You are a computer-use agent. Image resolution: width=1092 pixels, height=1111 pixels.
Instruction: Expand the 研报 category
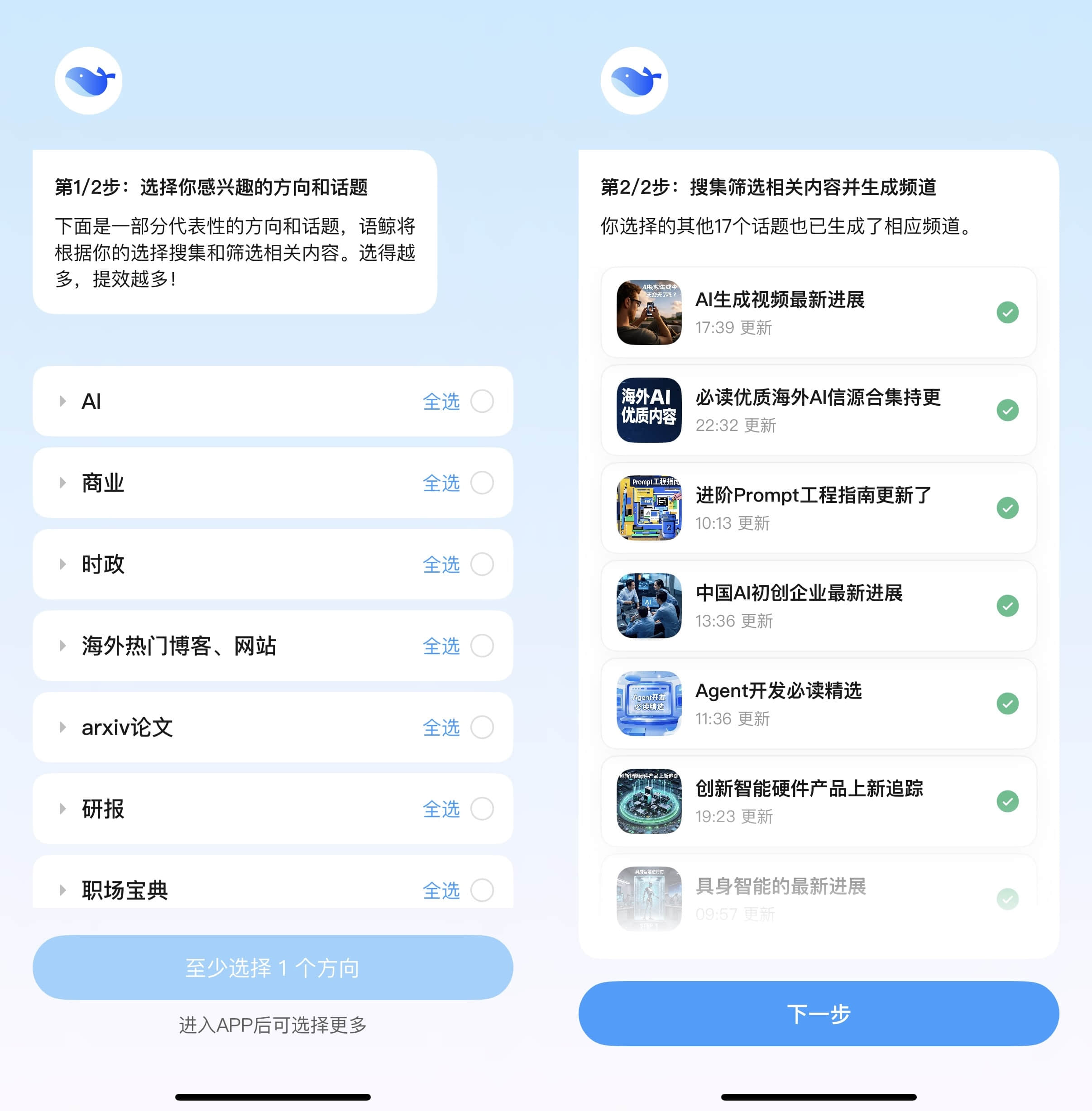[x=63, y=808]
